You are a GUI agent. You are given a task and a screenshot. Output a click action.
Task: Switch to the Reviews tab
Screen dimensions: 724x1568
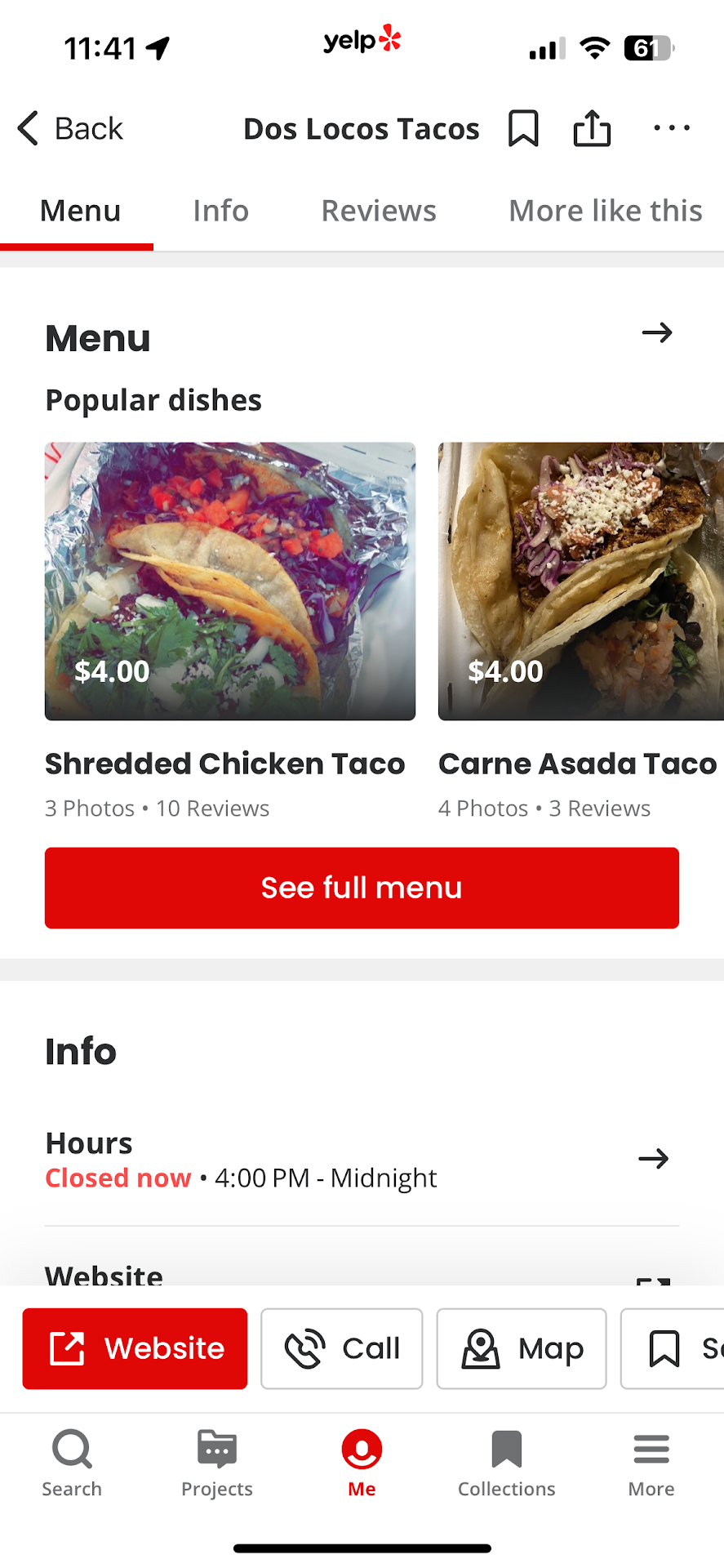[379, 211]
